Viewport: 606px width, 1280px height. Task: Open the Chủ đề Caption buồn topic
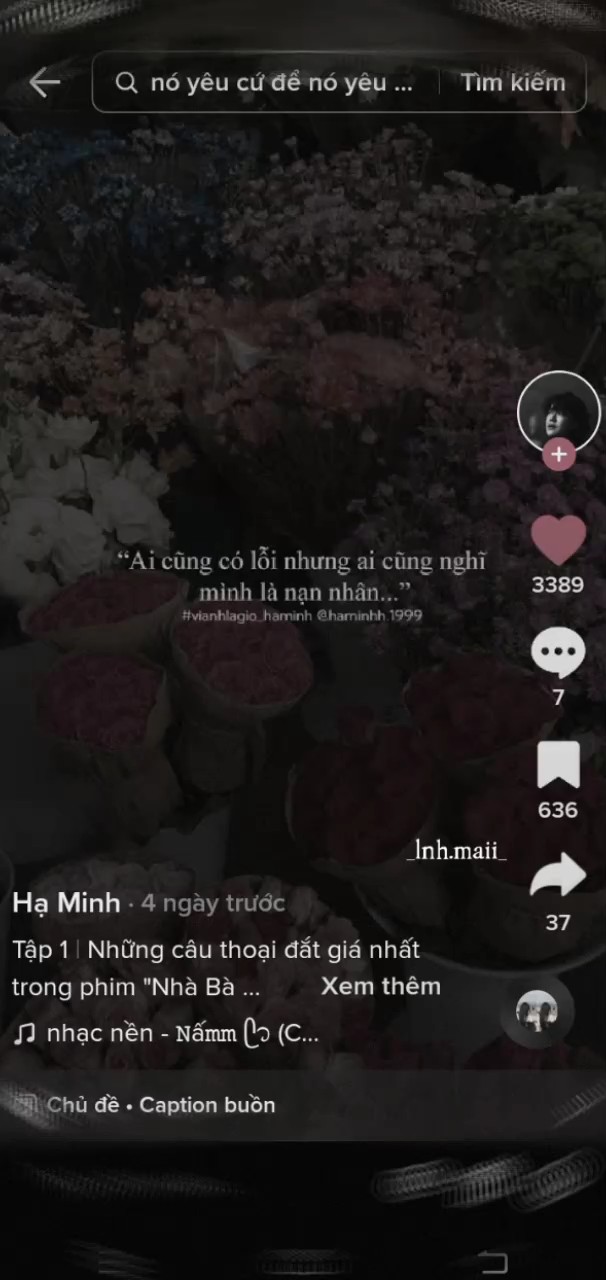tap(160, 1105)
